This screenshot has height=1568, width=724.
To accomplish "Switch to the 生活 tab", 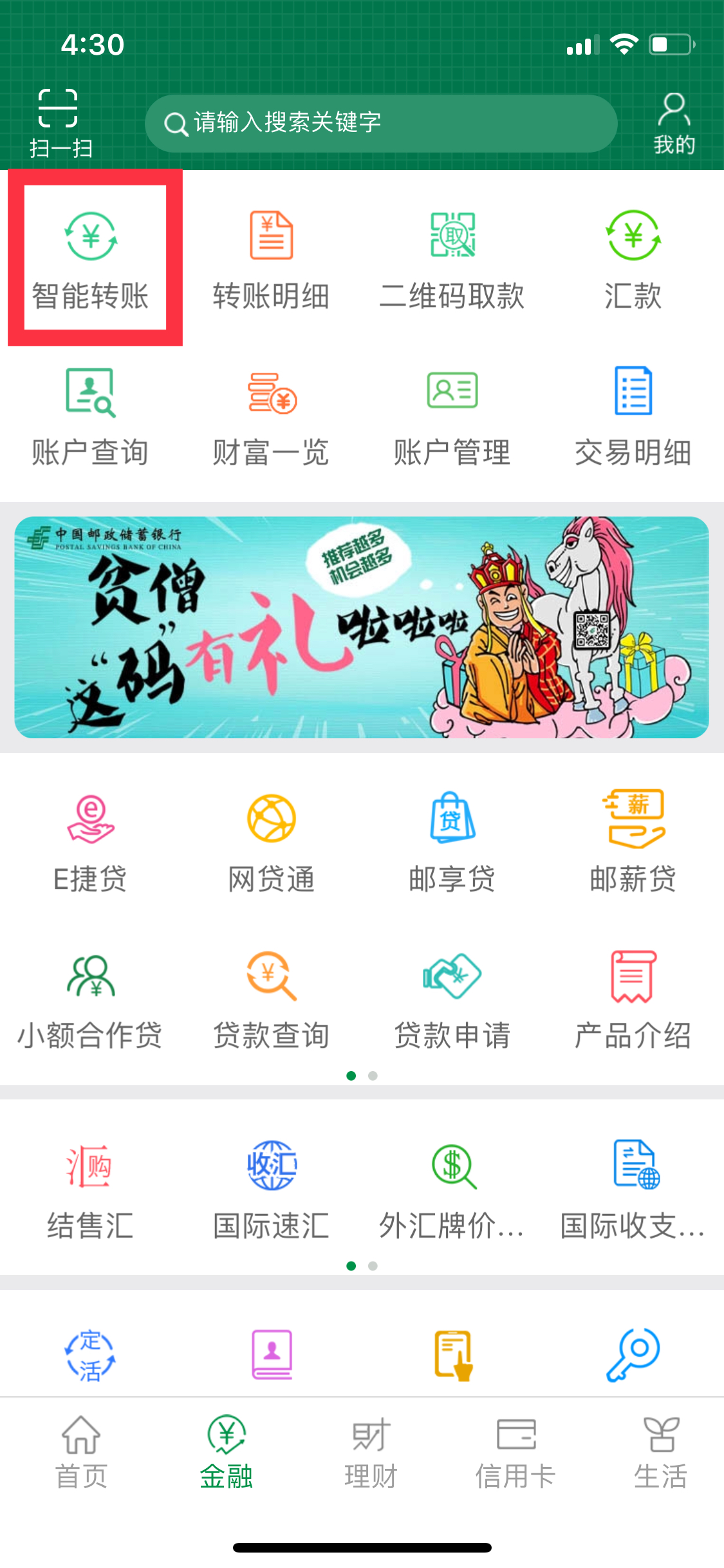I will pyautogui.click(x=660, y=1452).
